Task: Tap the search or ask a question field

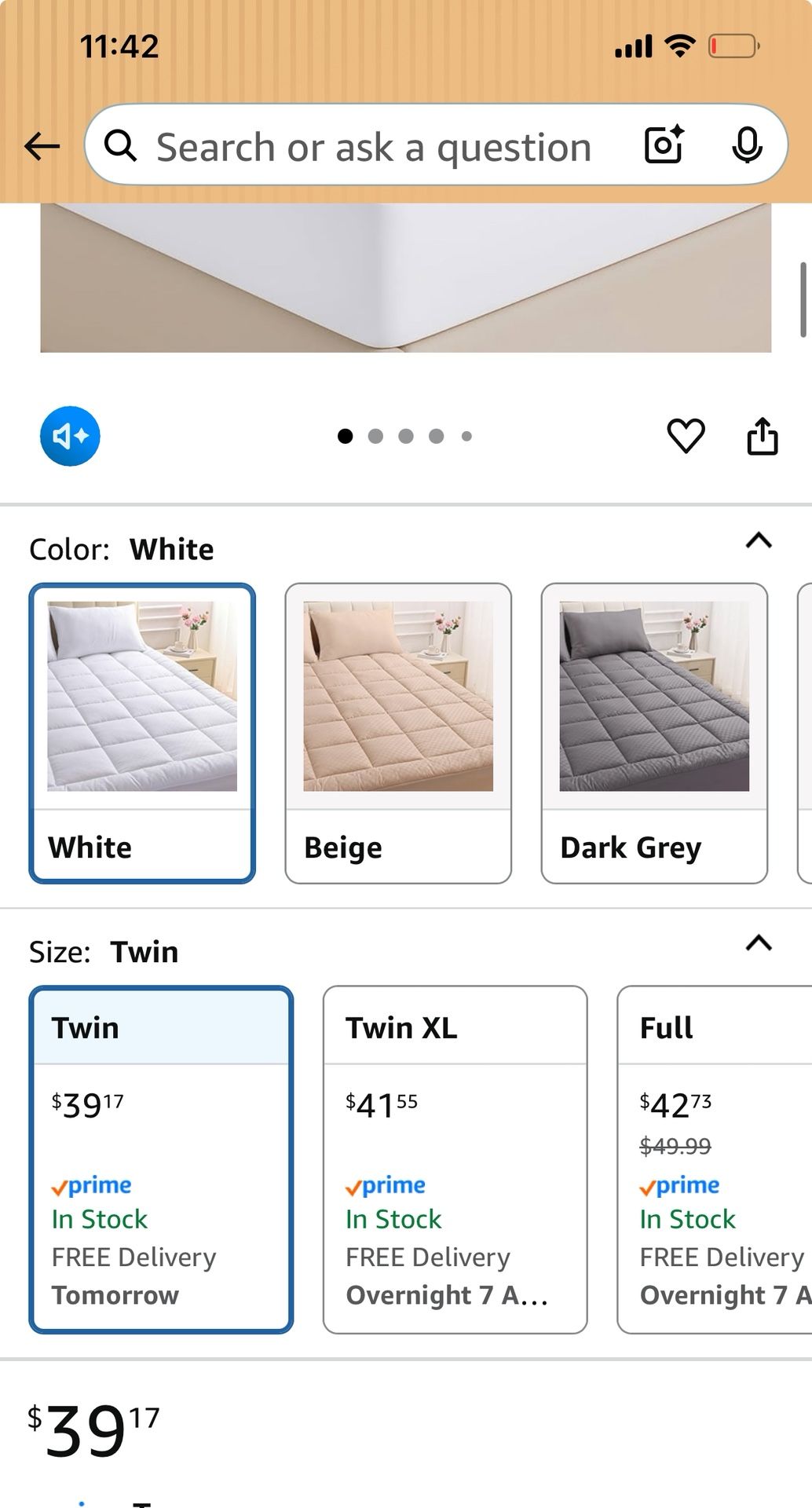Action: [373, 147]
